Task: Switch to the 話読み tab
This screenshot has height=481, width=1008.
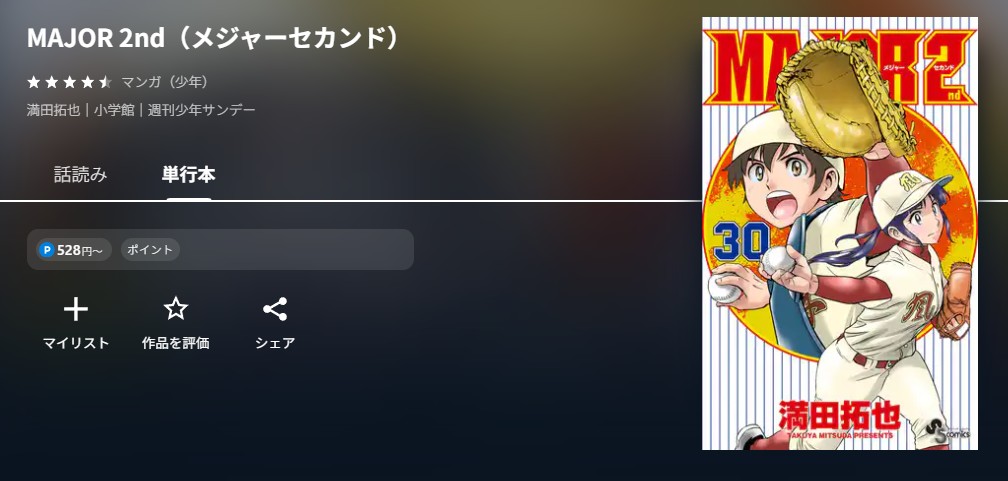Action: tap(80, 175)
